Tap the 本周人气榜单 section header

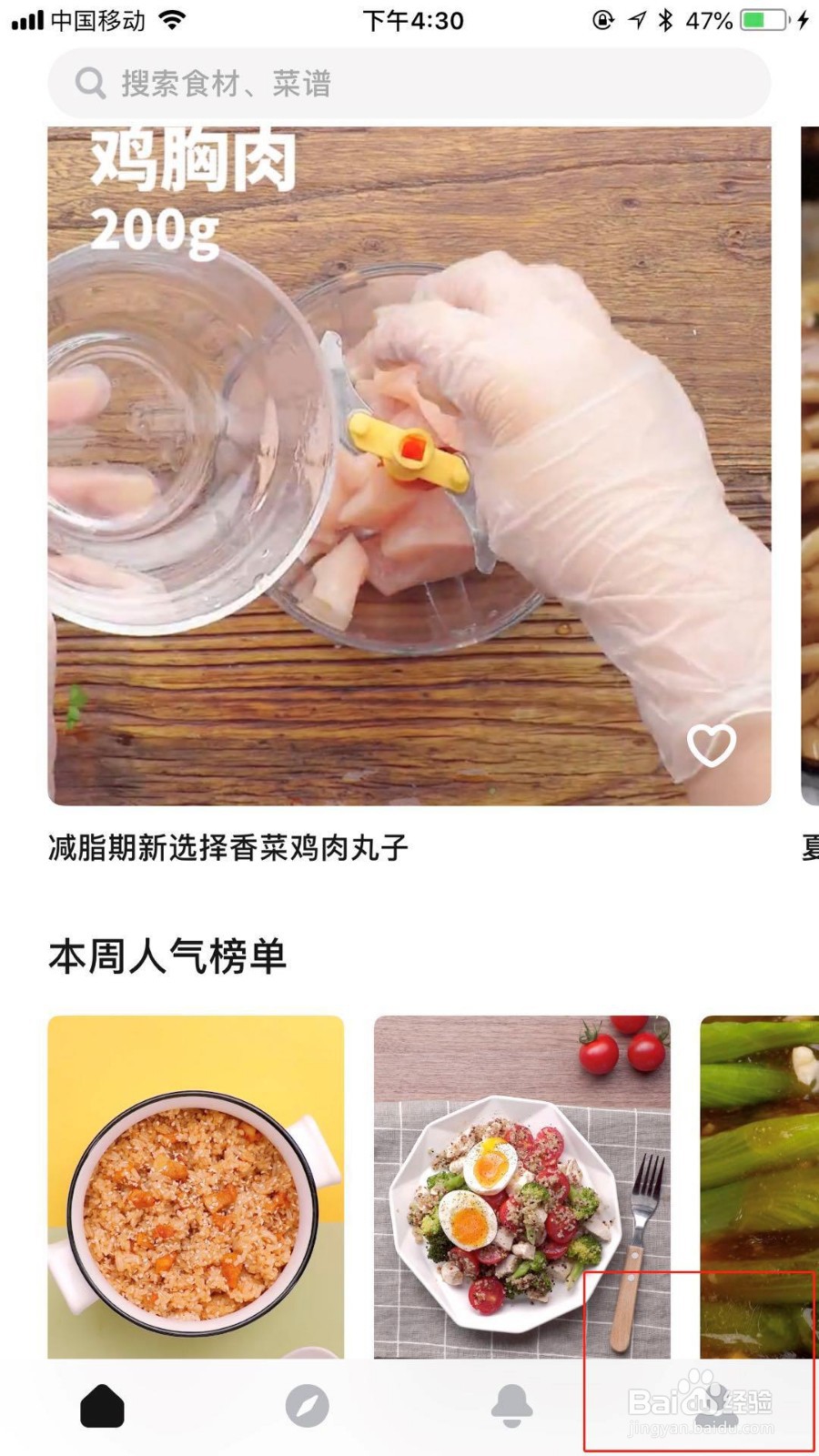pos(168,954)
